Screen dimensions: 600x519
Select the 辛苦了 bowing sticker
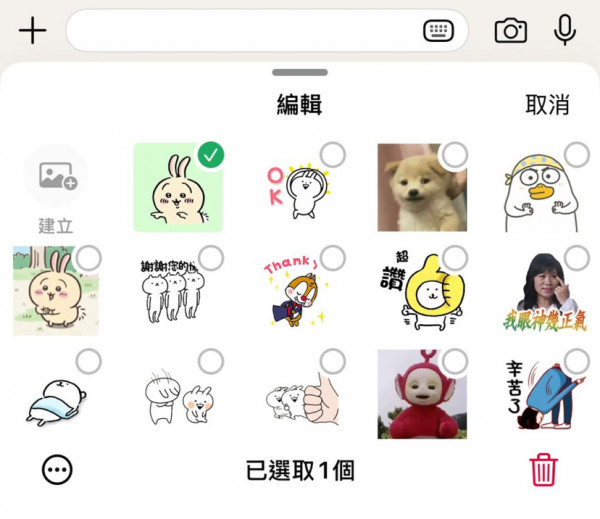[x=545, y=394]
